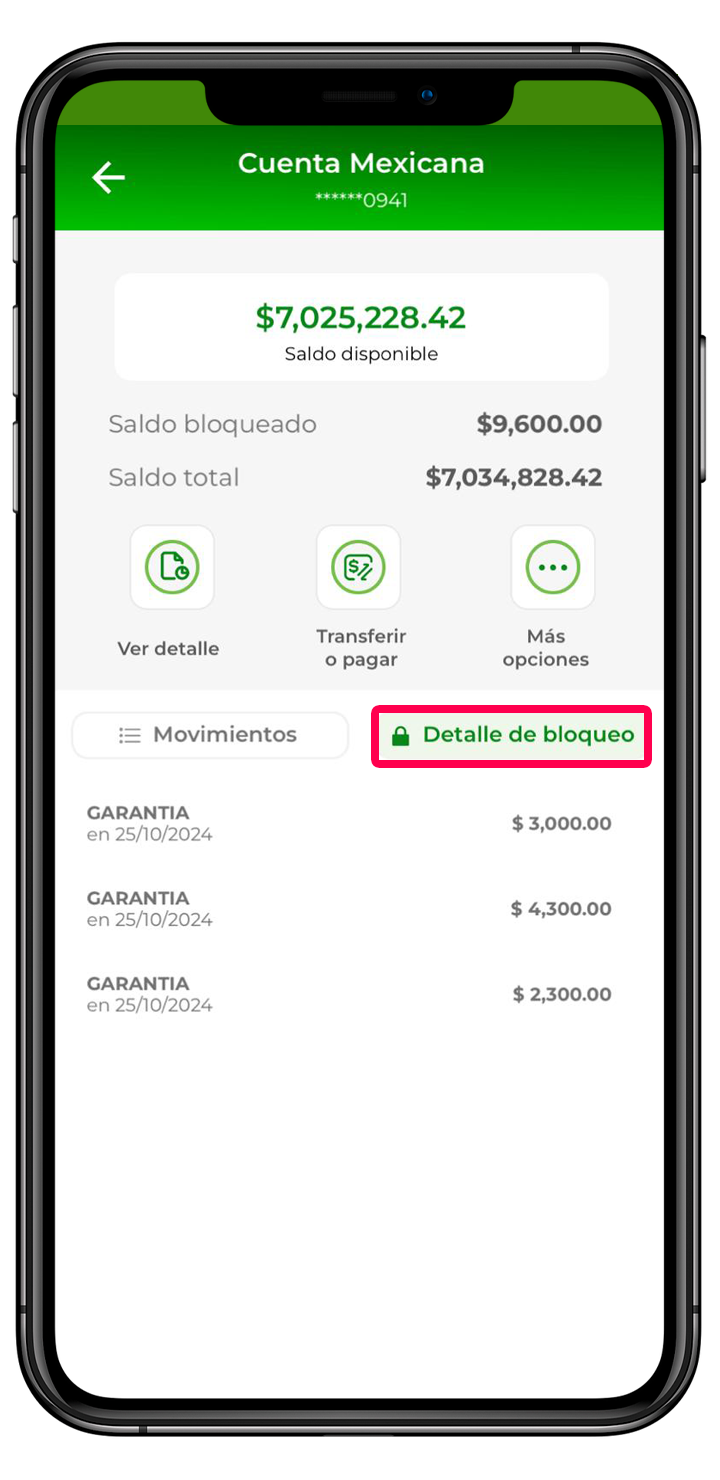Select the Detalle de bloqueo tab
The width and height of the screenshot is (720, 1480).
(x=512, y=736)
